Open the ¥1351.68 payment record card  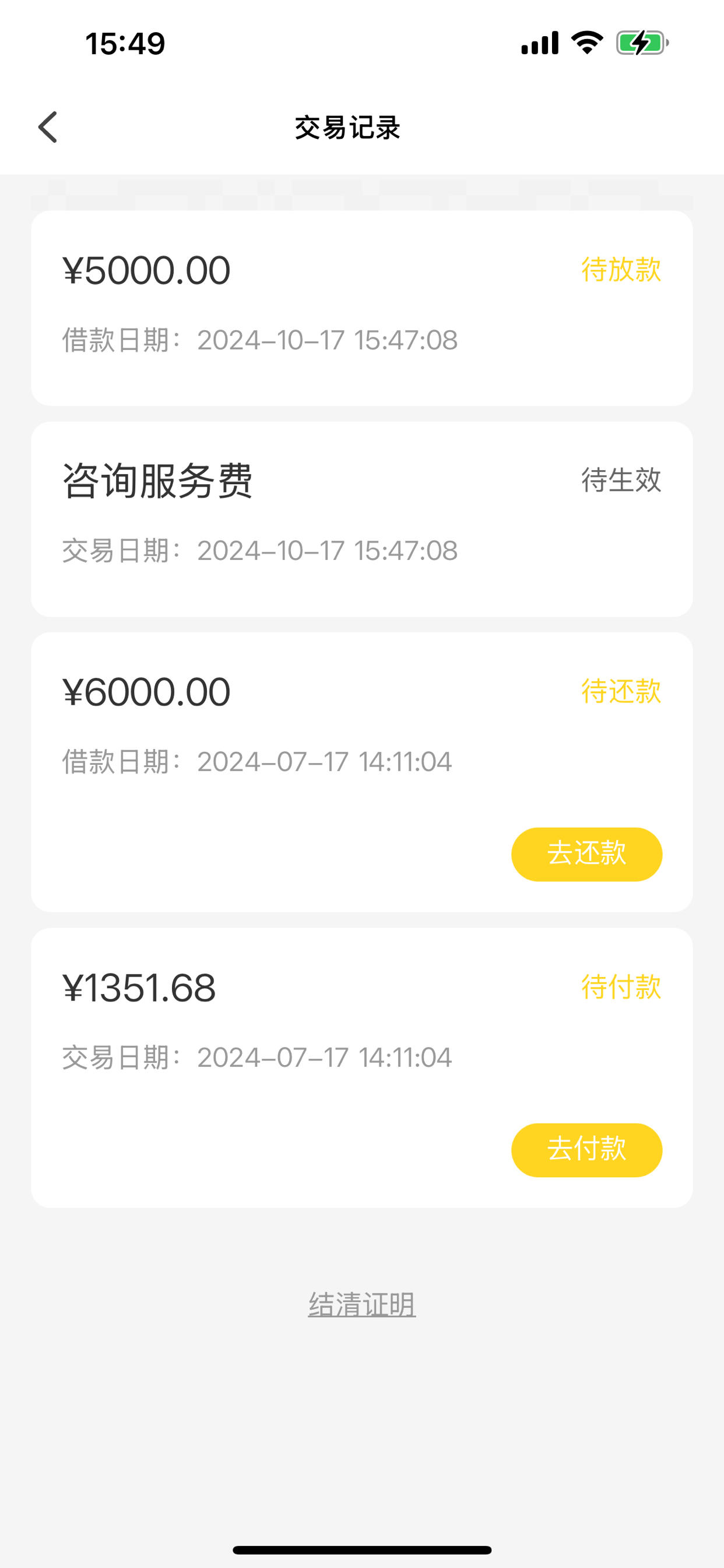tap(362, 1067)
